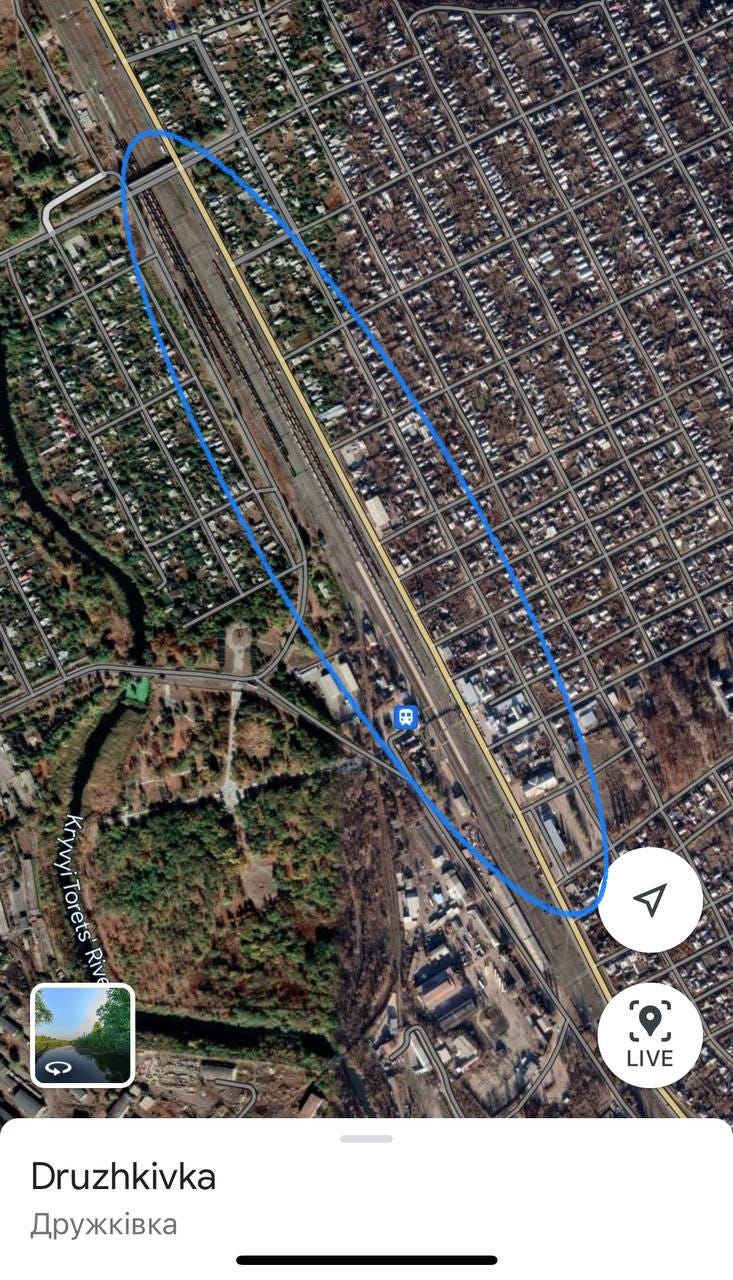Open Live View AR navigation
Image resolution: width=733 pixels, height=1280 pixels.
pos(650,1035)
